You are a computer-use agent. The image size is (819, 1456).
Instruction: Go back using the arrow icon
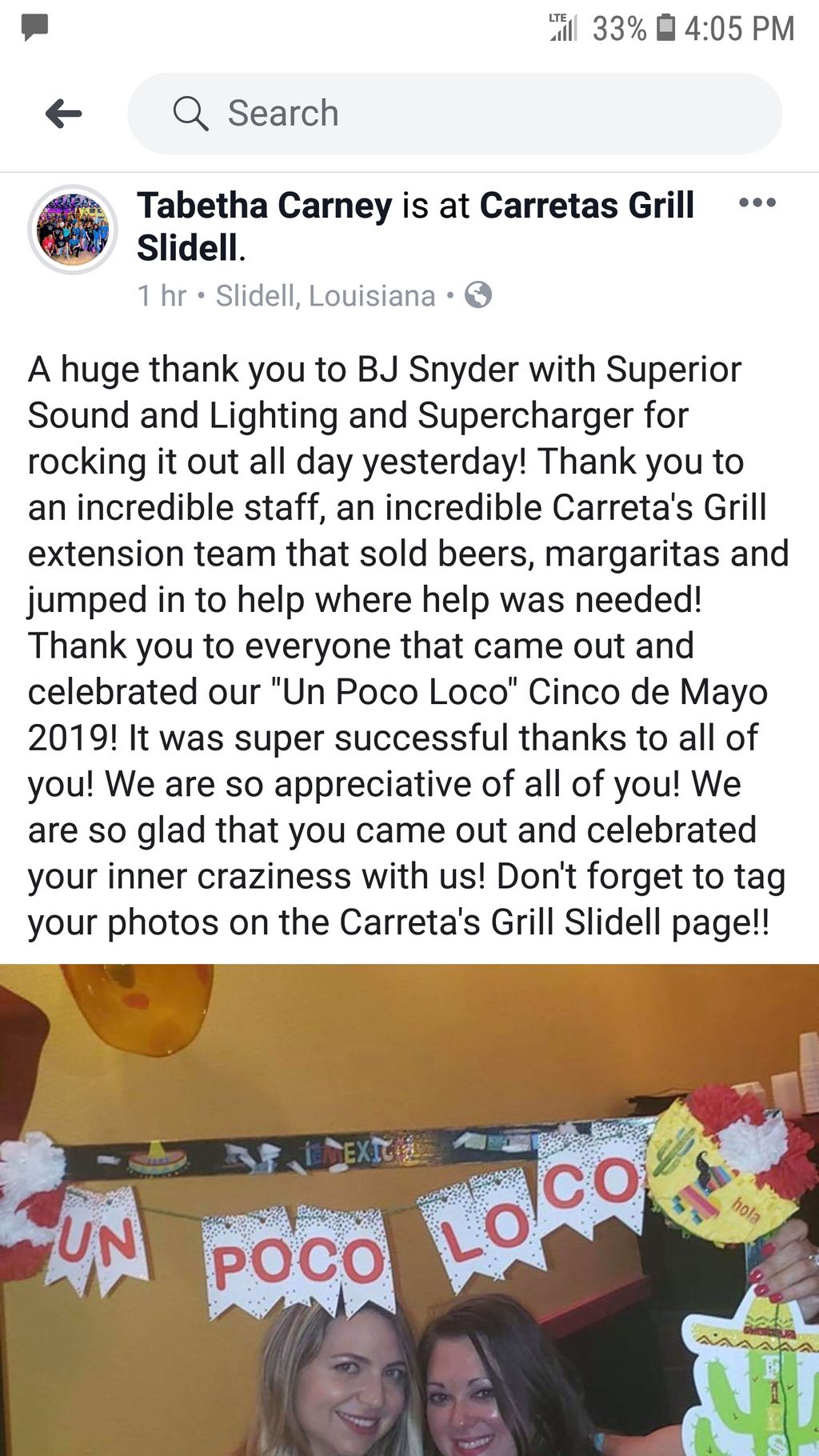(x=64, y=114)
